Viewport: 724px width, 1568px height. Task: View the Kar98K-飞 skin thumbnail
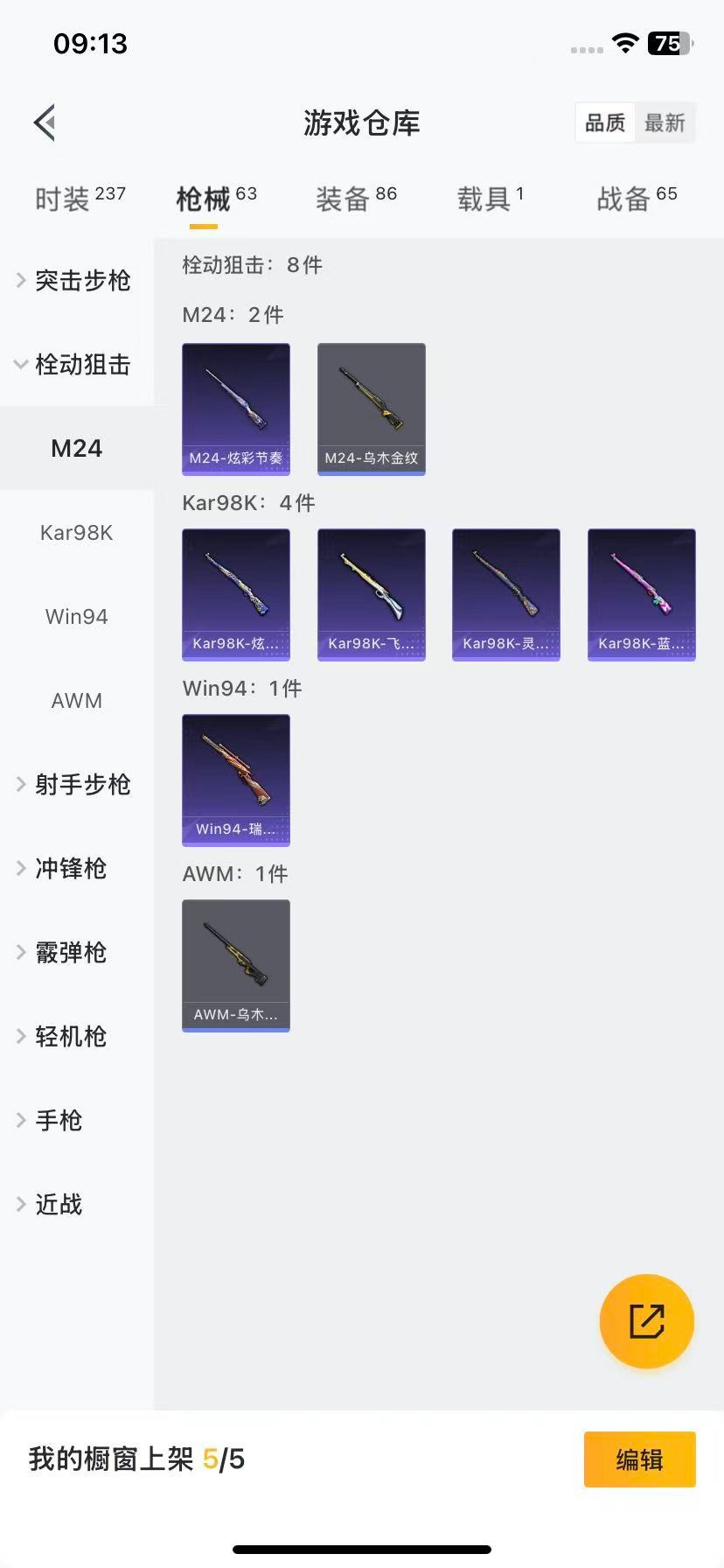(371, 594)
